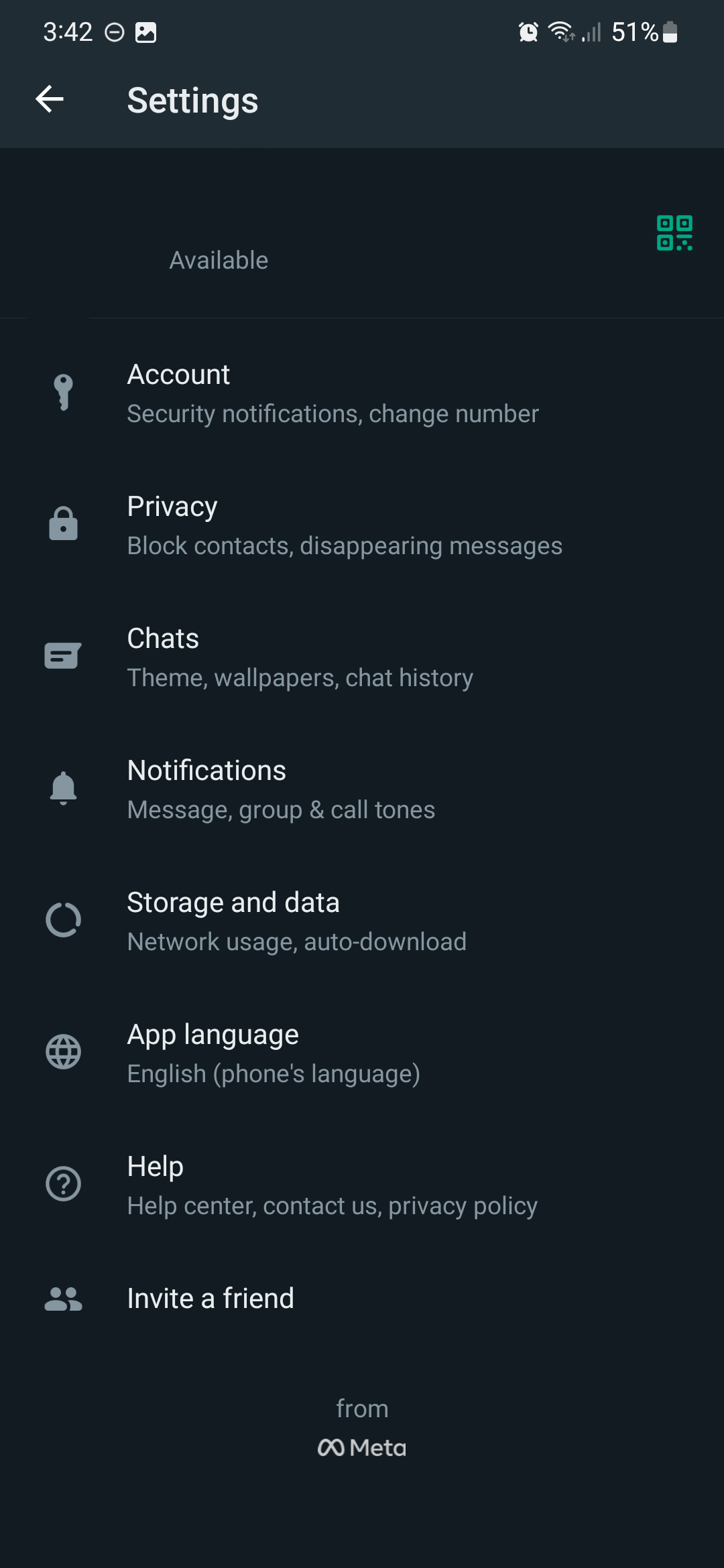This screenshot has height=1568, width=724.
Task: Open the QR code icon
Action: click(x=674, y=233)
